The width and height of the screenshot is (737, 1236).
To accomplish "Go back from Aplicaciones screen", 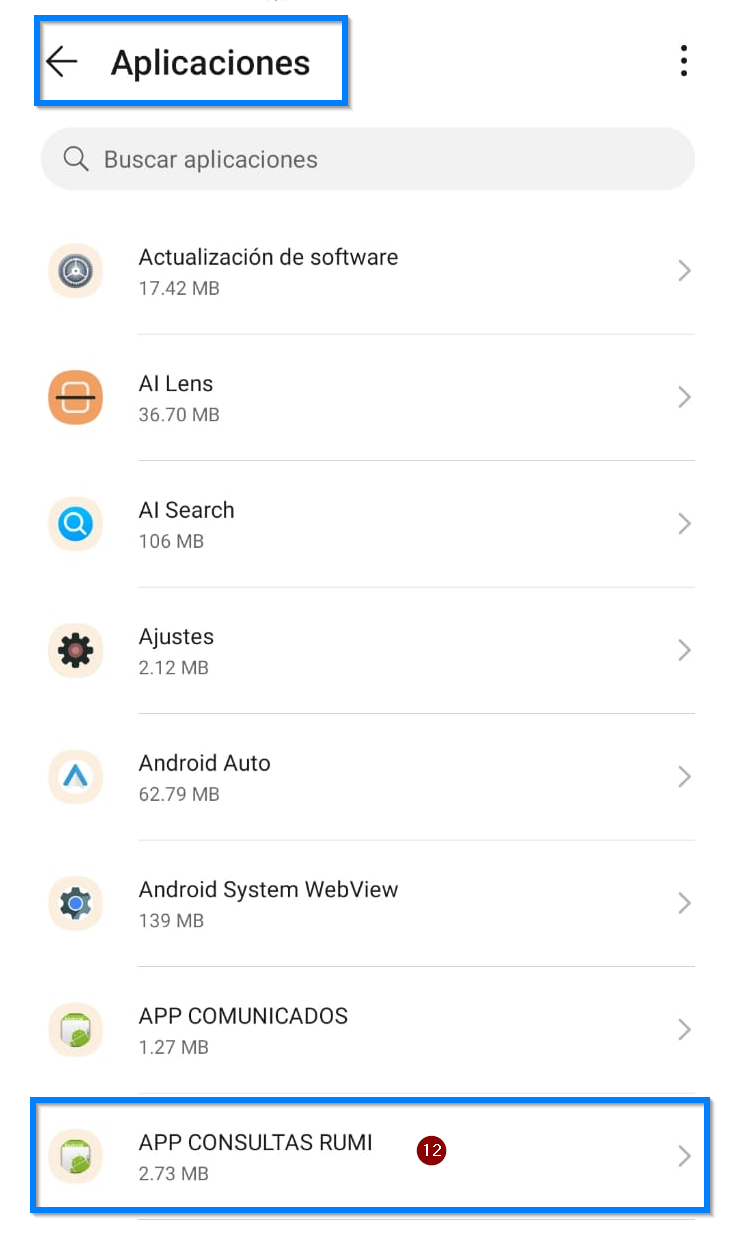I will click(x=62, y=62).
